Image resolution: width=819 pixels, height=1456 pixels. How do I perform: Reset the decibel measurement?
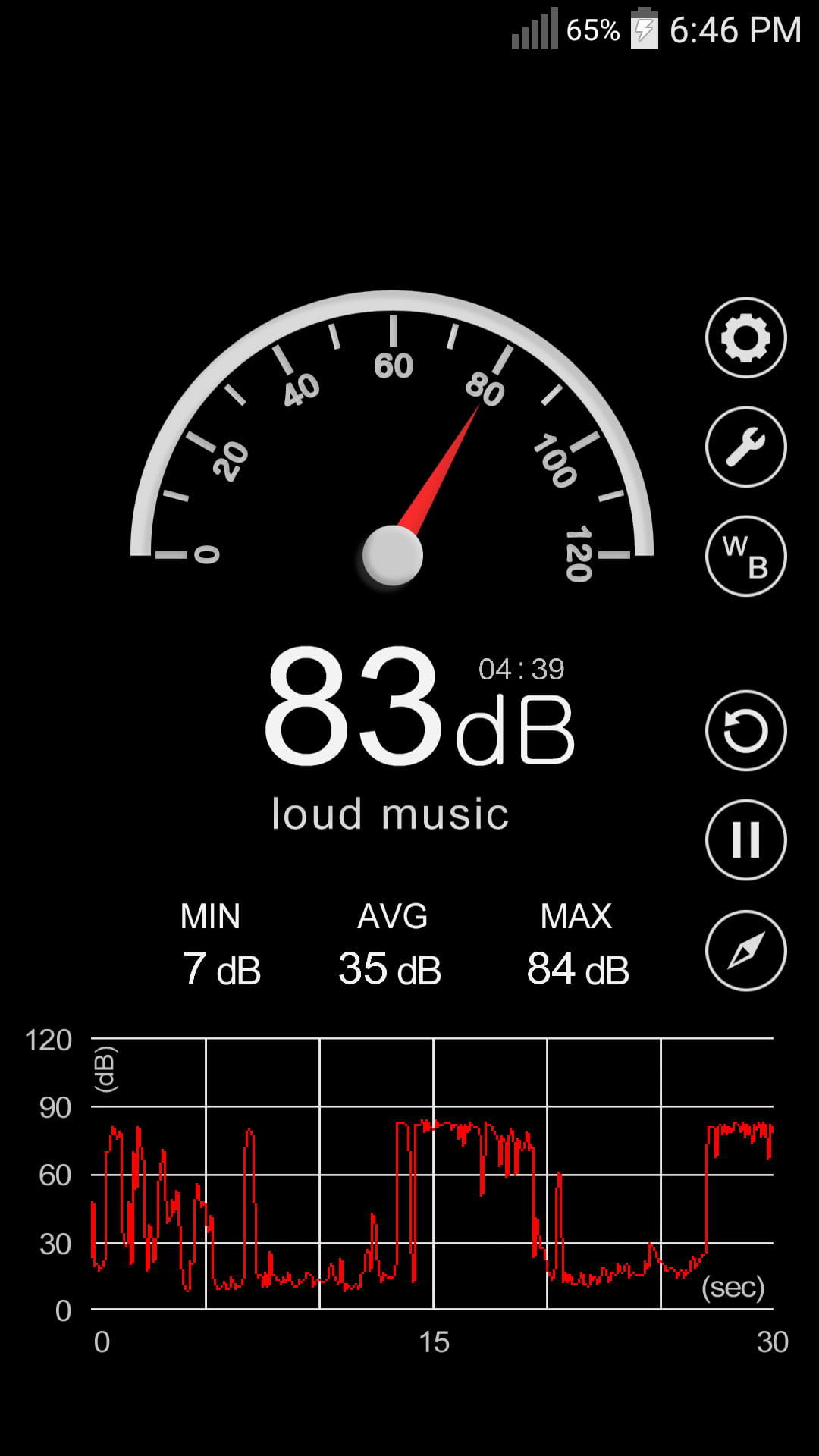coord(745,729)
